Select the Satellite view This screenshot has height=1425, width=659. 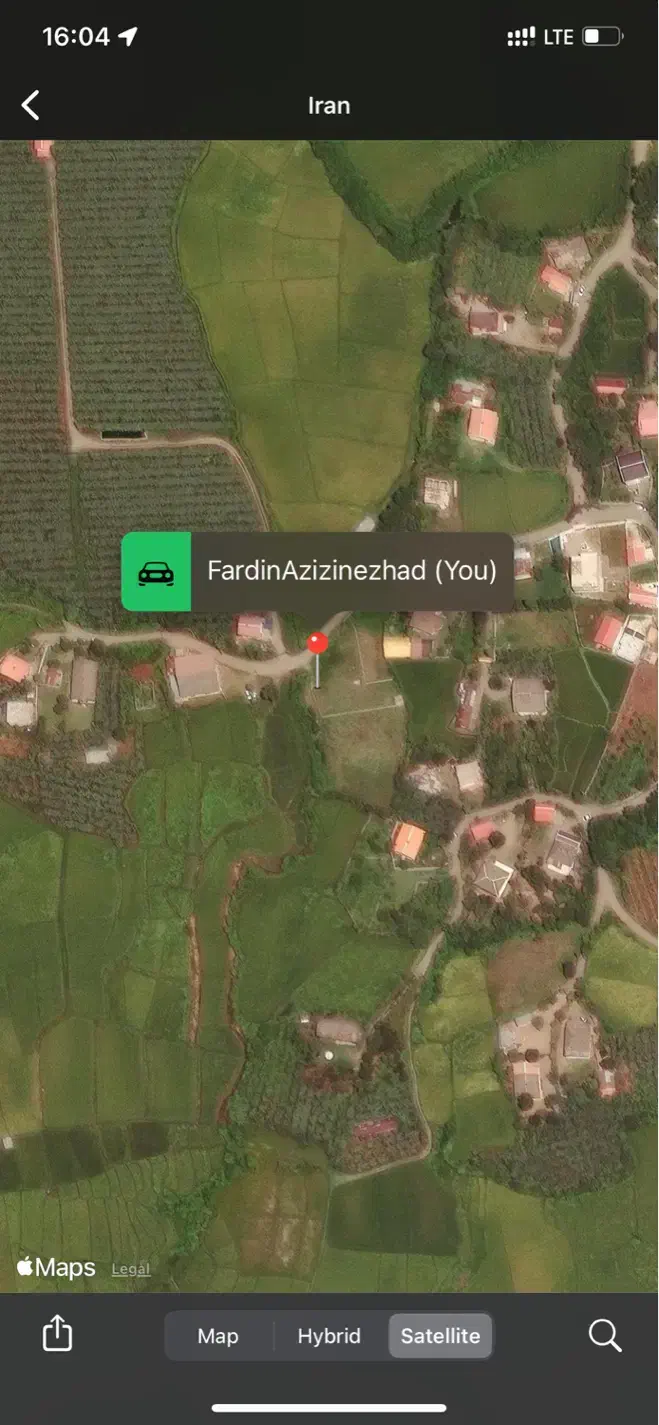[x=440, y=1336]
